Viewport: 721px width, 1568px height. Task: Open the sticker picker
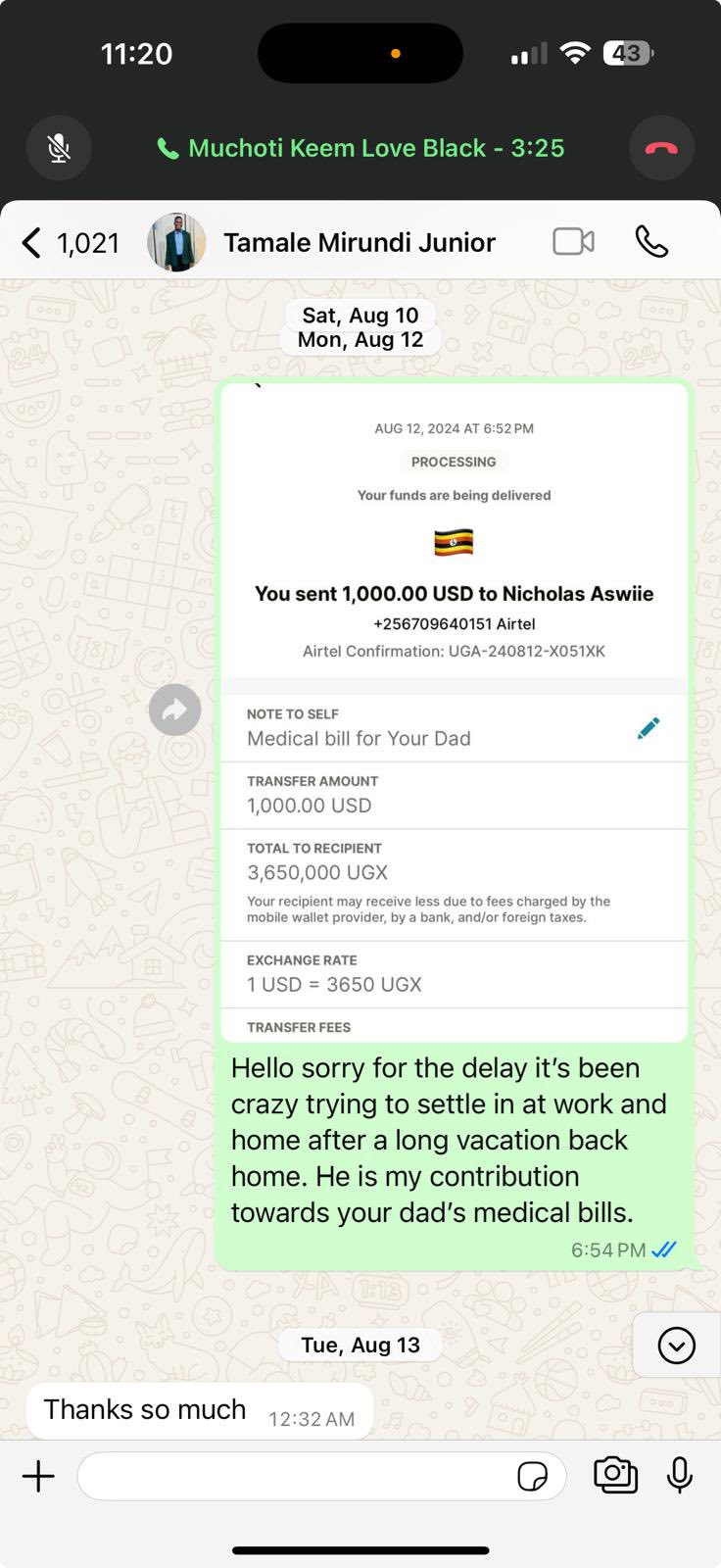[532, 1476]
